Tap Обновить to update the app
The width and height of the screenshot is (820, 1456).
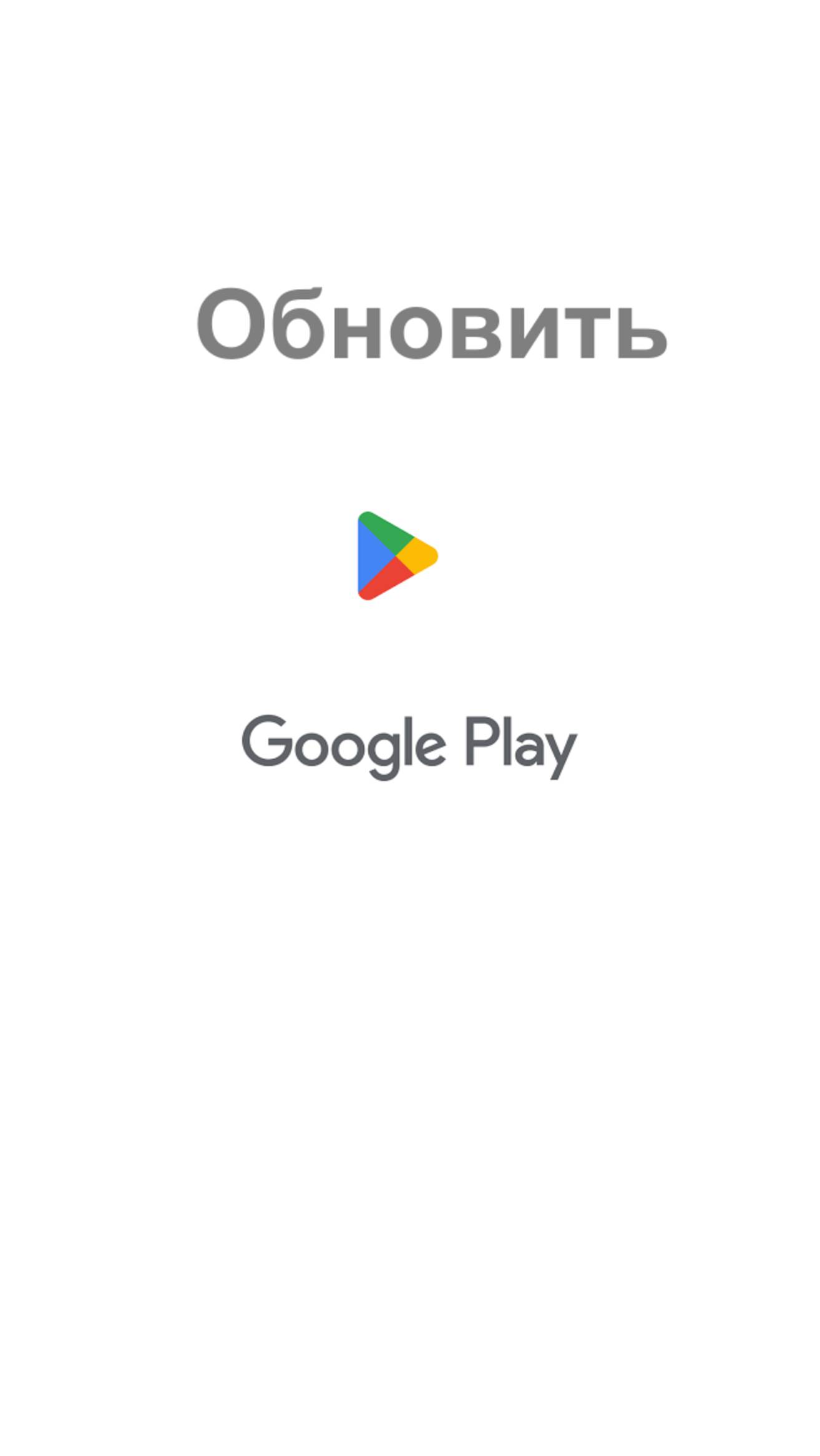431,324
